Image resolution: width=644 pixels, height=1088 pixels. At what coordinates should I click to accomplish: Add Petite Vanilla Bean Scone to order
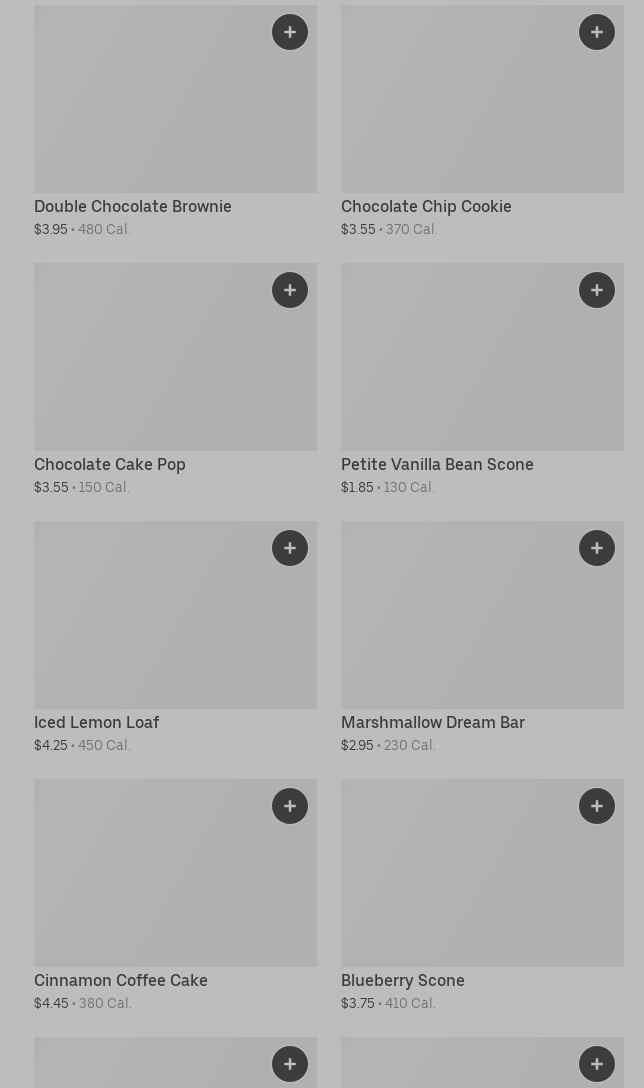click(597, 290)
